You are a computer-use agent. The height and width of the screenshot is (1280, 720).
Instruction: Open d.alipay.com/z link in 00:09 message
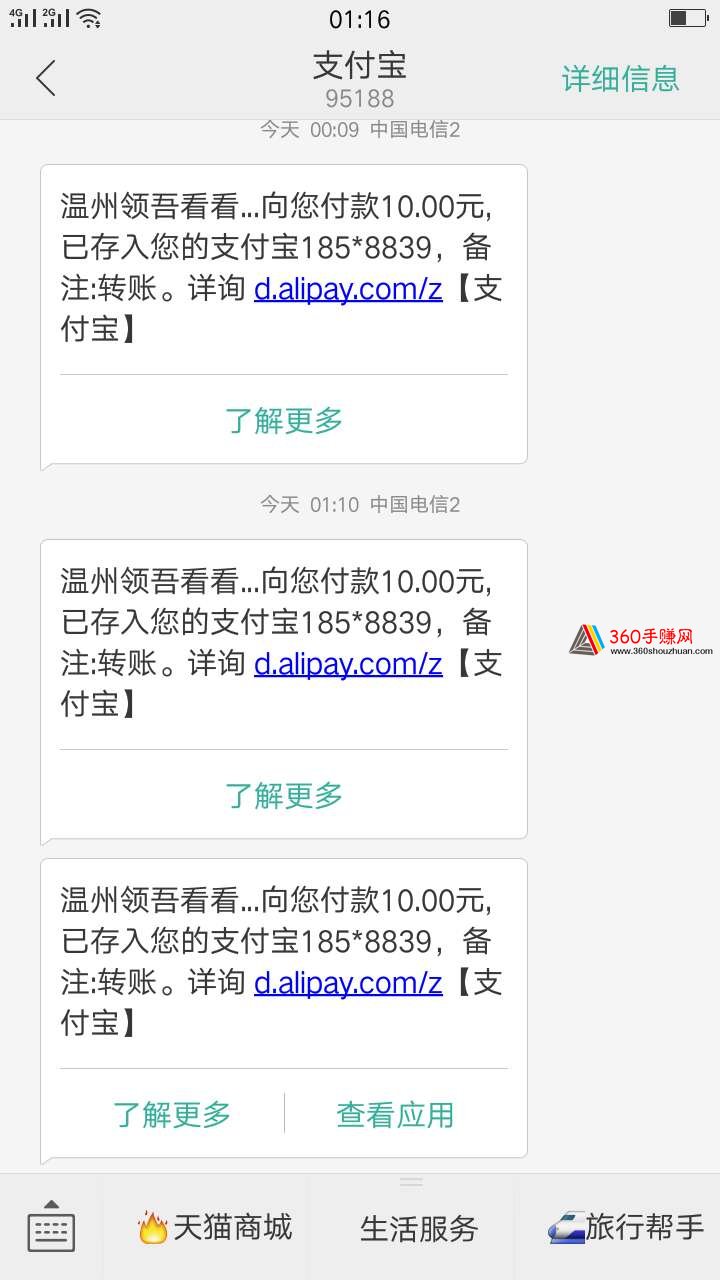point(348,289)
